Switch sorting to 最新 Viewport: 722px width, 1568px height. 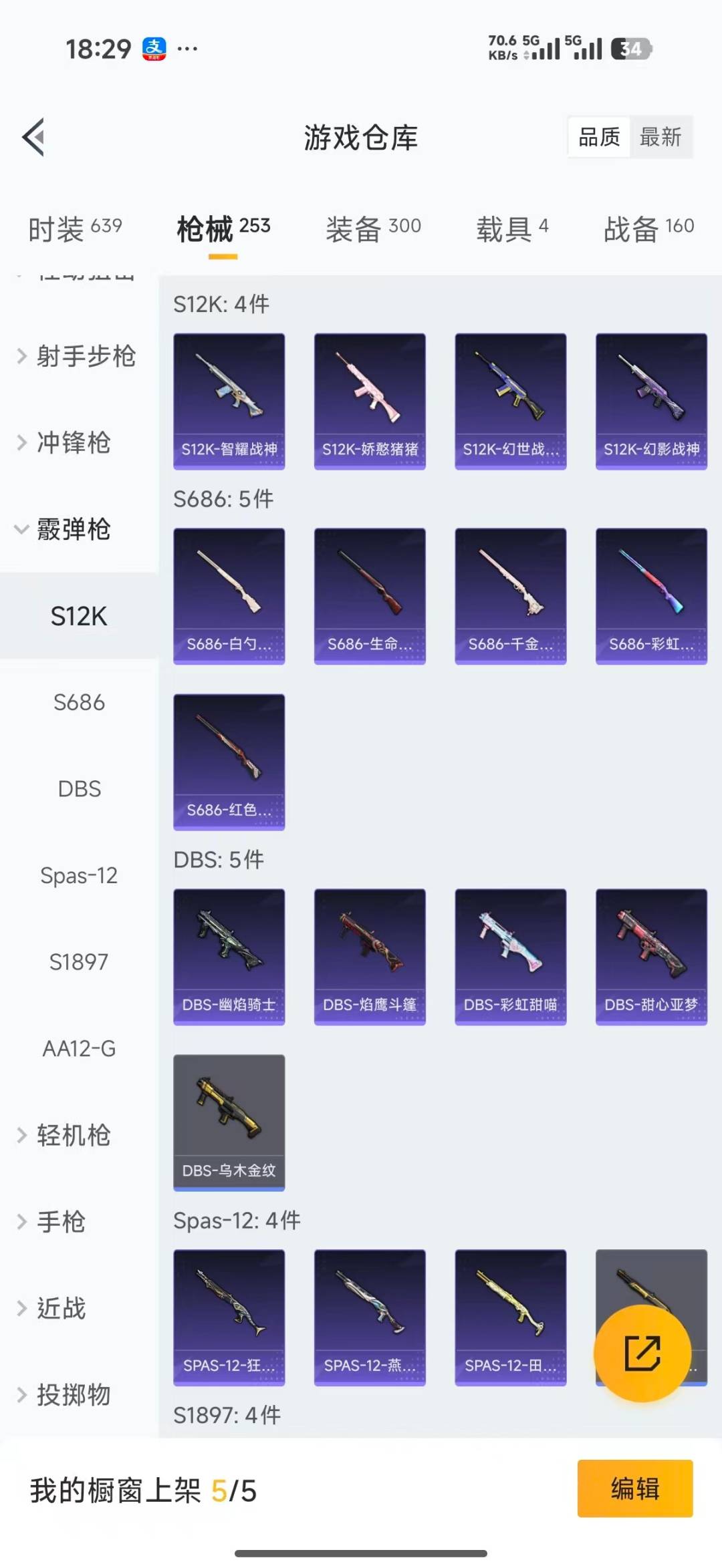[x=661, y=137]
